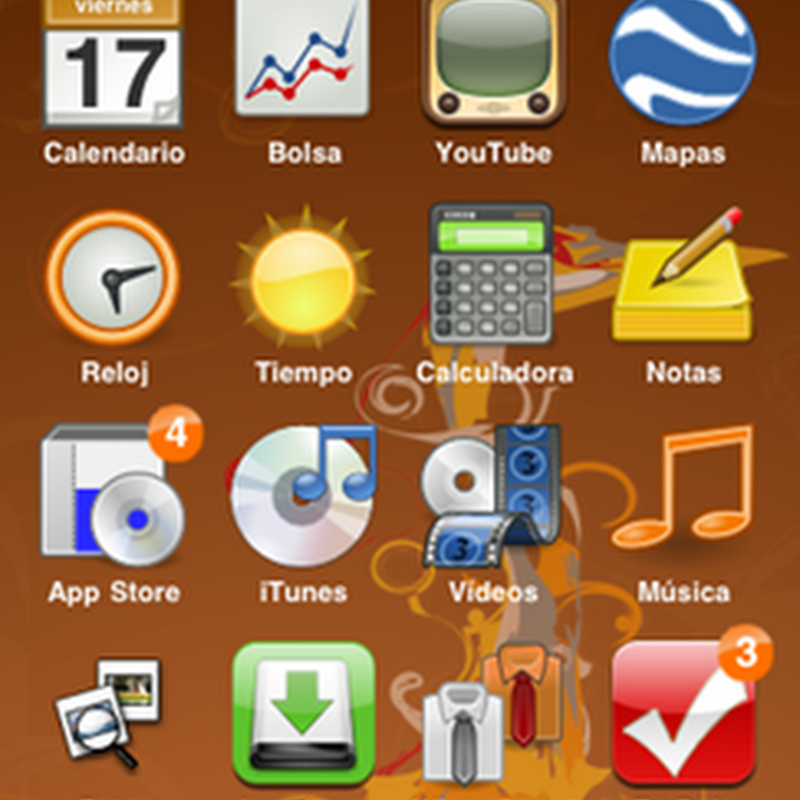
Task: Launch the Calculadora app
Action: click(x=492, y=274)
